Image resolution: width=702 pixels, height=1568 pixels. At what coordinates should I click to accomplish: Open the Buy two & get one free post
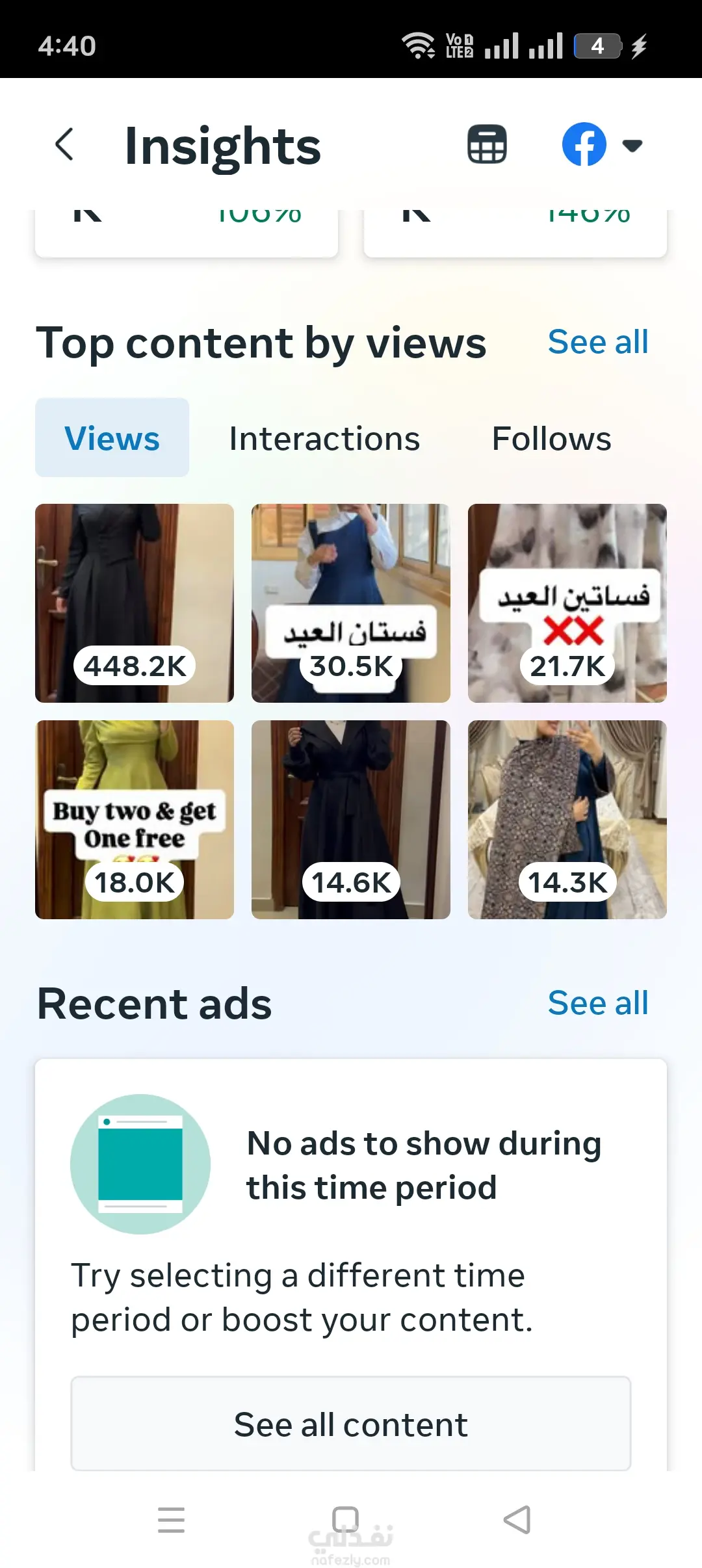pyautogui.click(x=135, y=819)
